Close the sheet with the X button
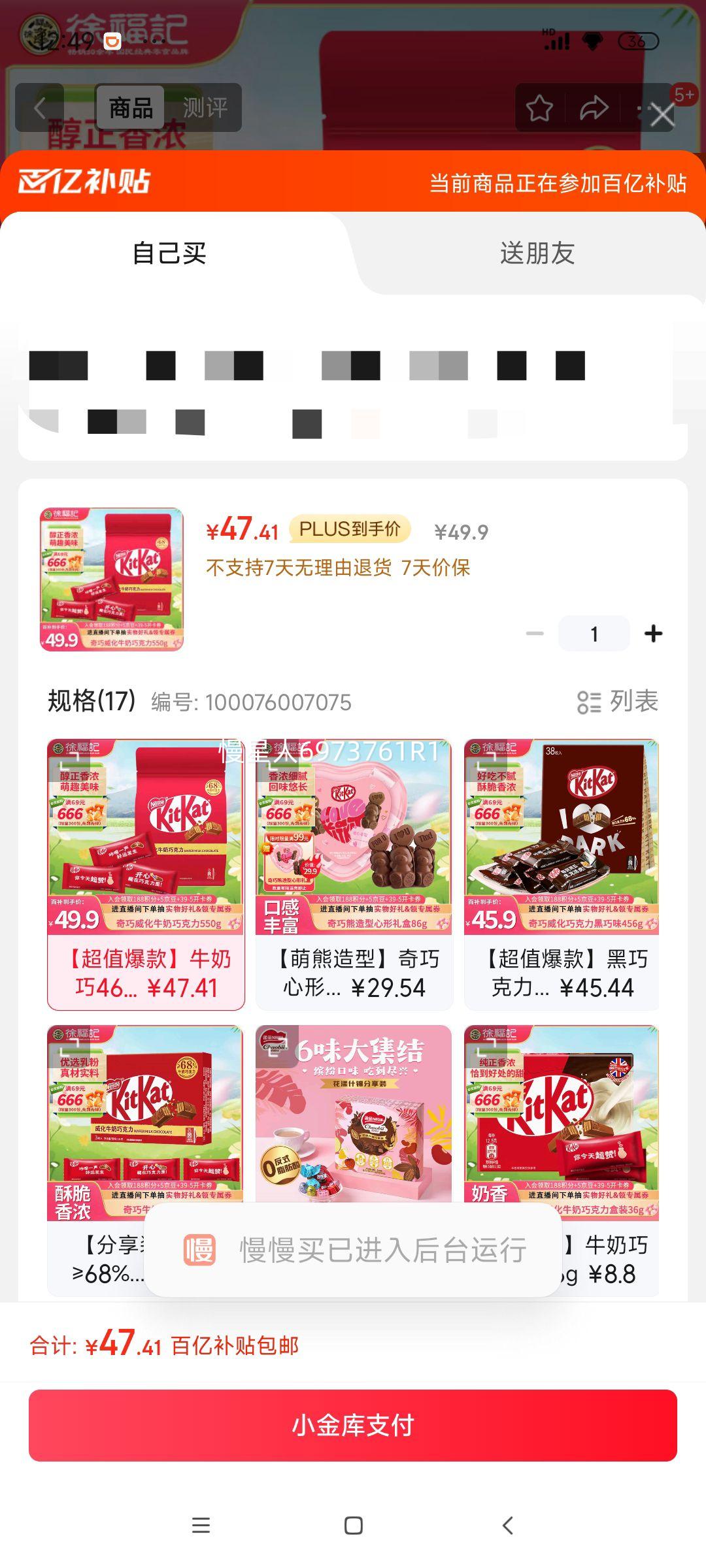 tap(662, 113)
